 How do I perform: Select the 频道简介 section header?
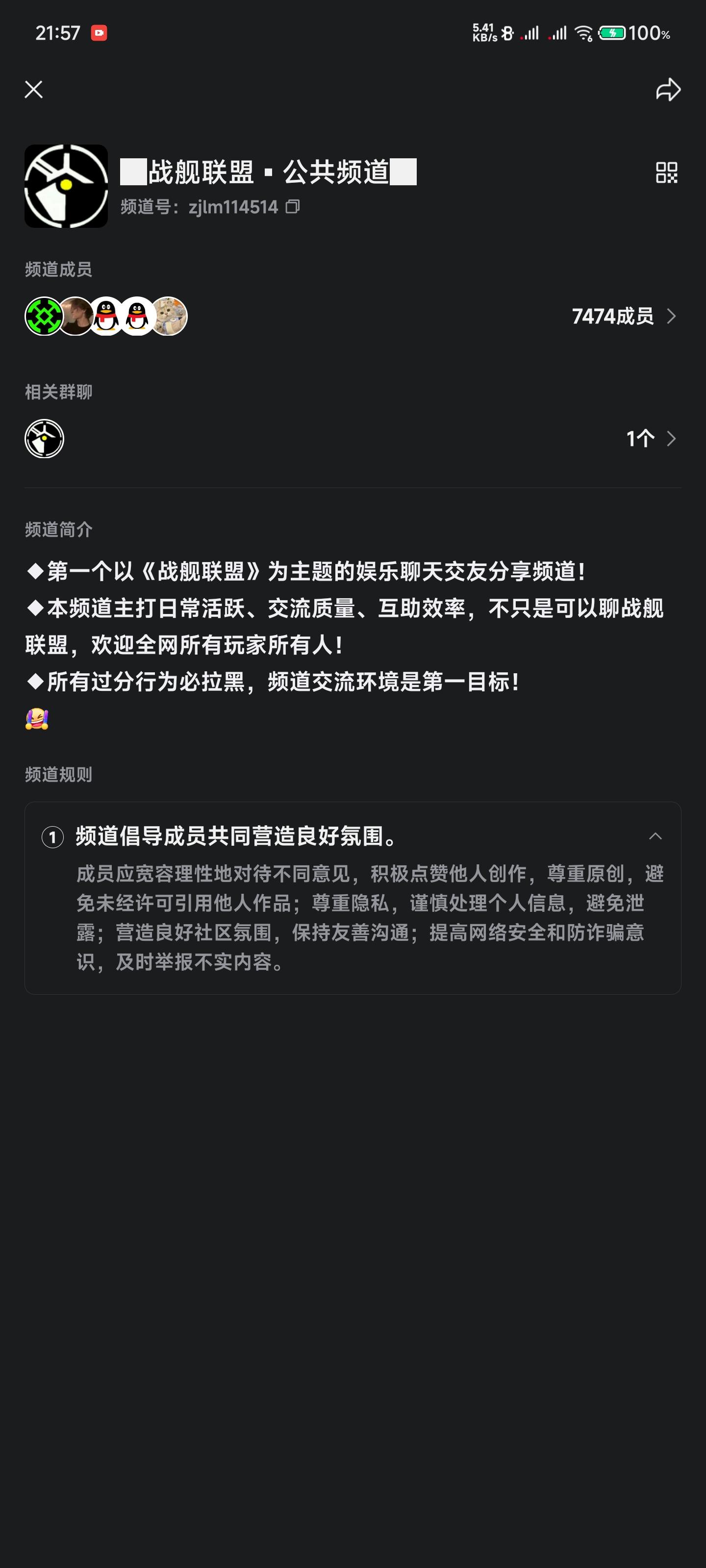(58, 530)
